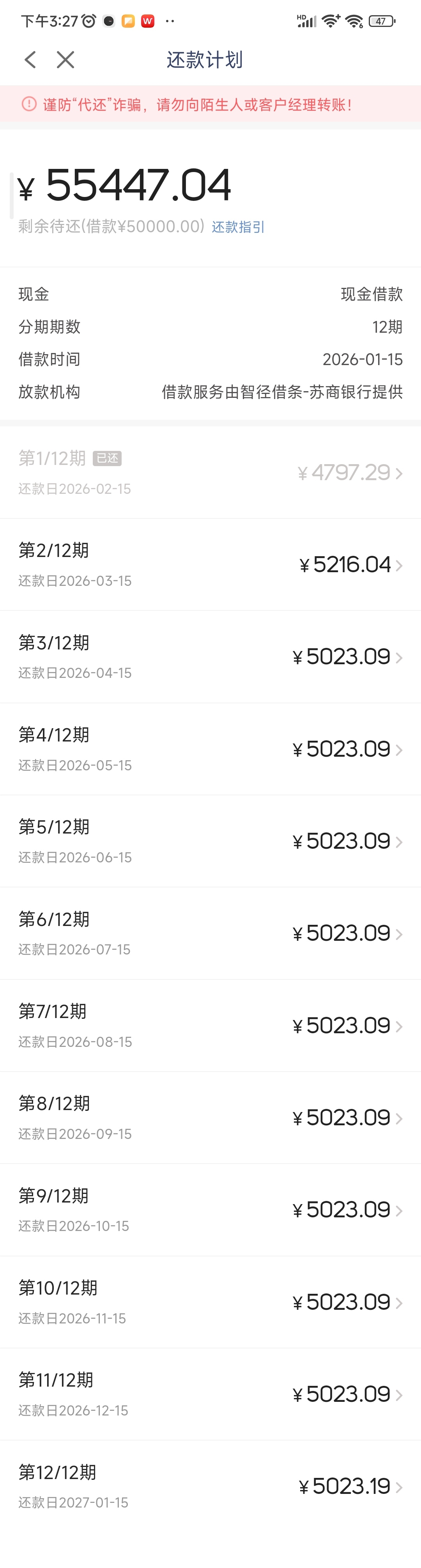Open the paid 第1/12期 installment details
Image resolution: width=421 pixels, height=1568 pixels.
[x=210, y=472]
